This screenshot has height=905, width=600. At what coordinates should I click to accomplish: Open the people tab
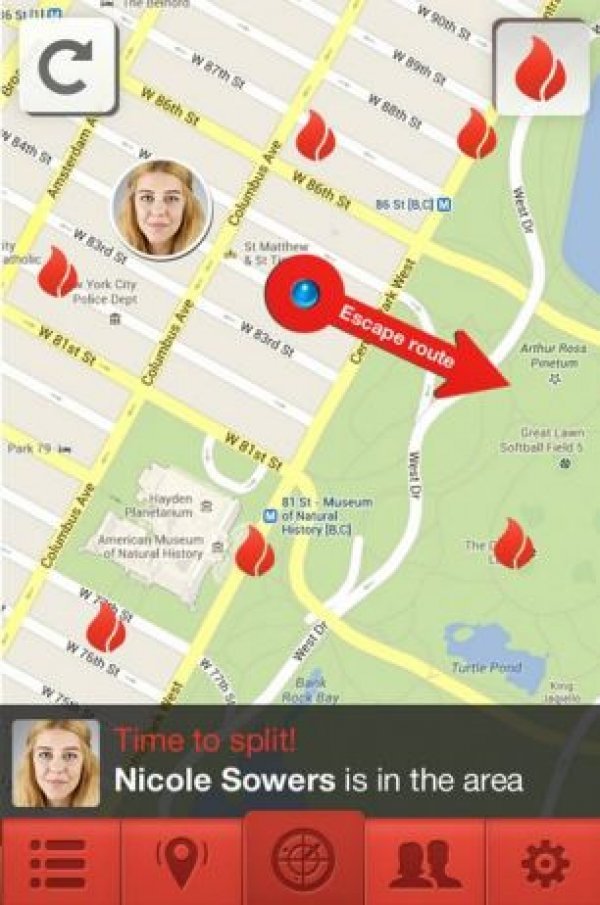point(425,862)
